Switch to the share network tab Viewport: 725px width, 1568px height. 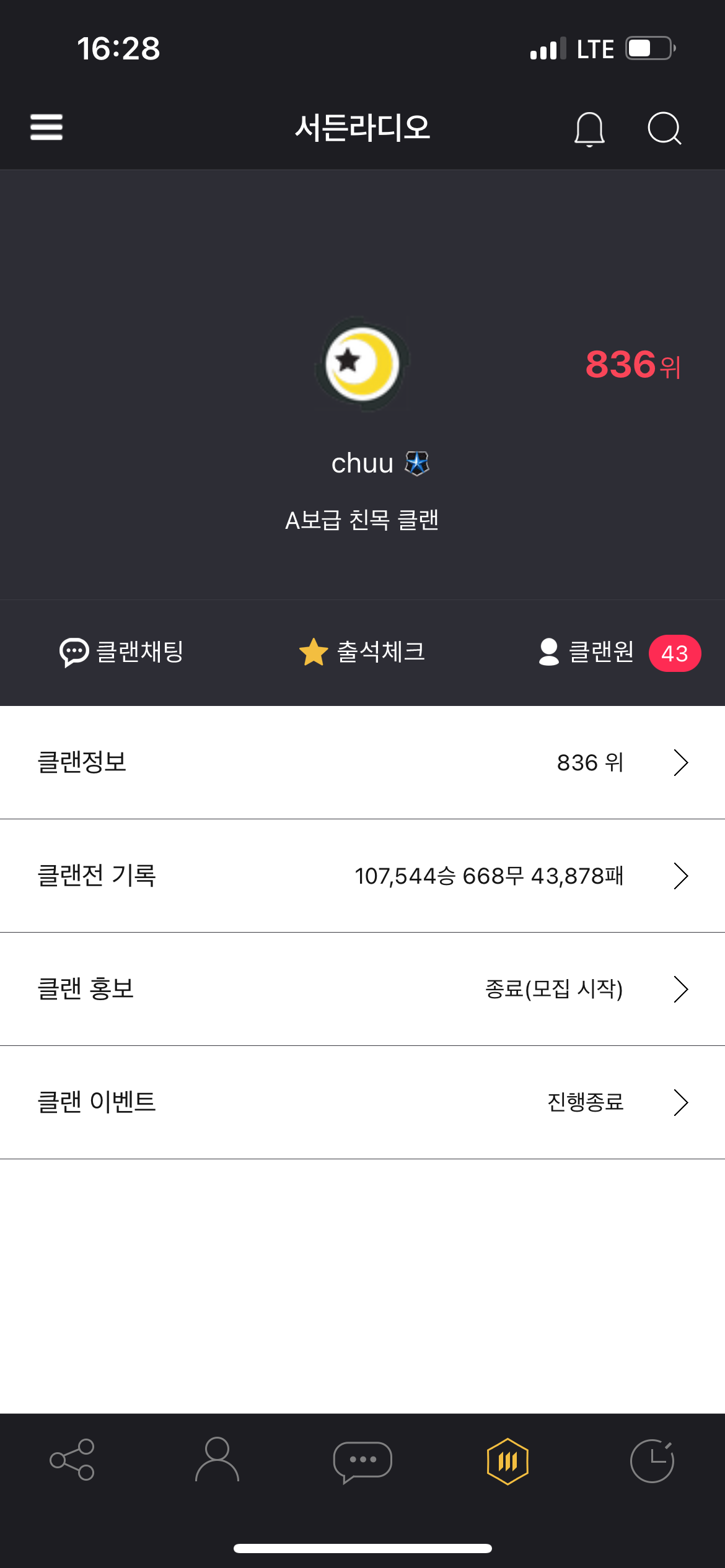[x=72, y=1460]
